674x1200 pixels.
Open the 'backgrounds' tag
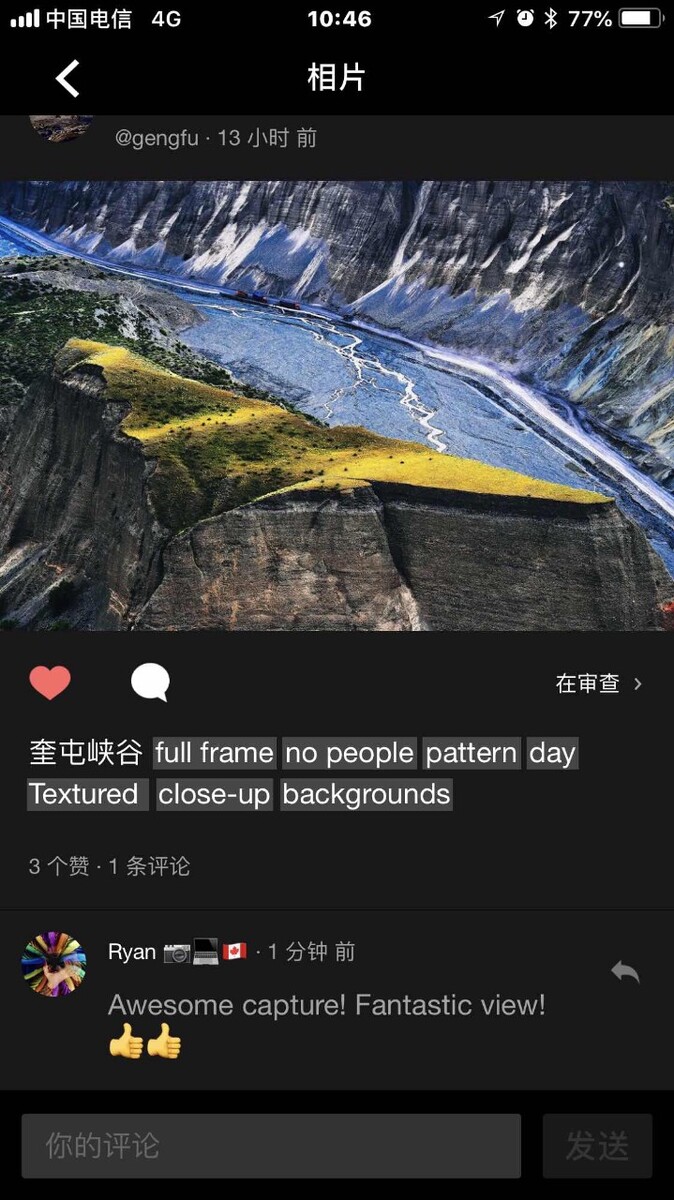pos(366,795)
